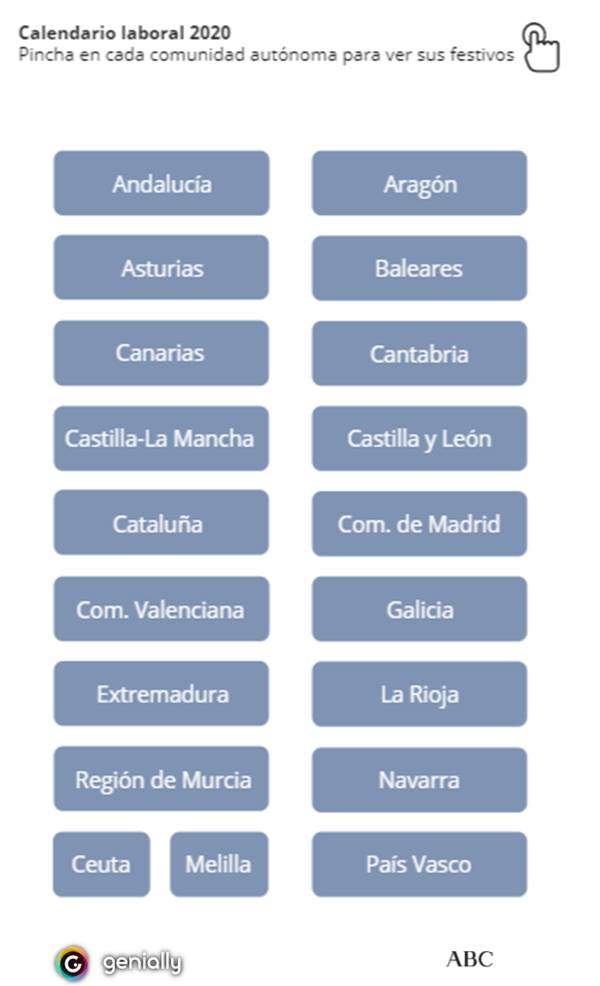Open Andalucía's 2020 holidays
The image size is (600, 986).
[161, 184]
